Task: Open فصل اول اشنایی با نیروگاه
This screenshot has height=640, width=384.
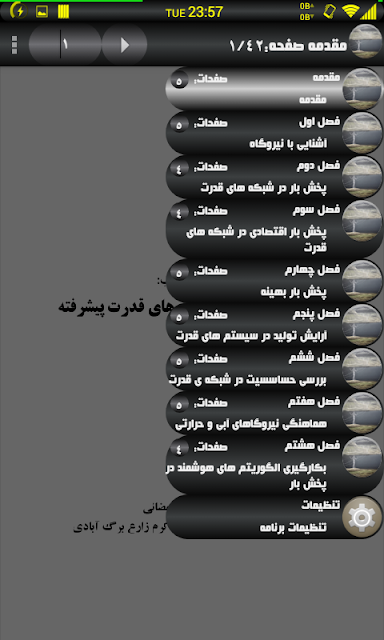Action: [274, 133]
